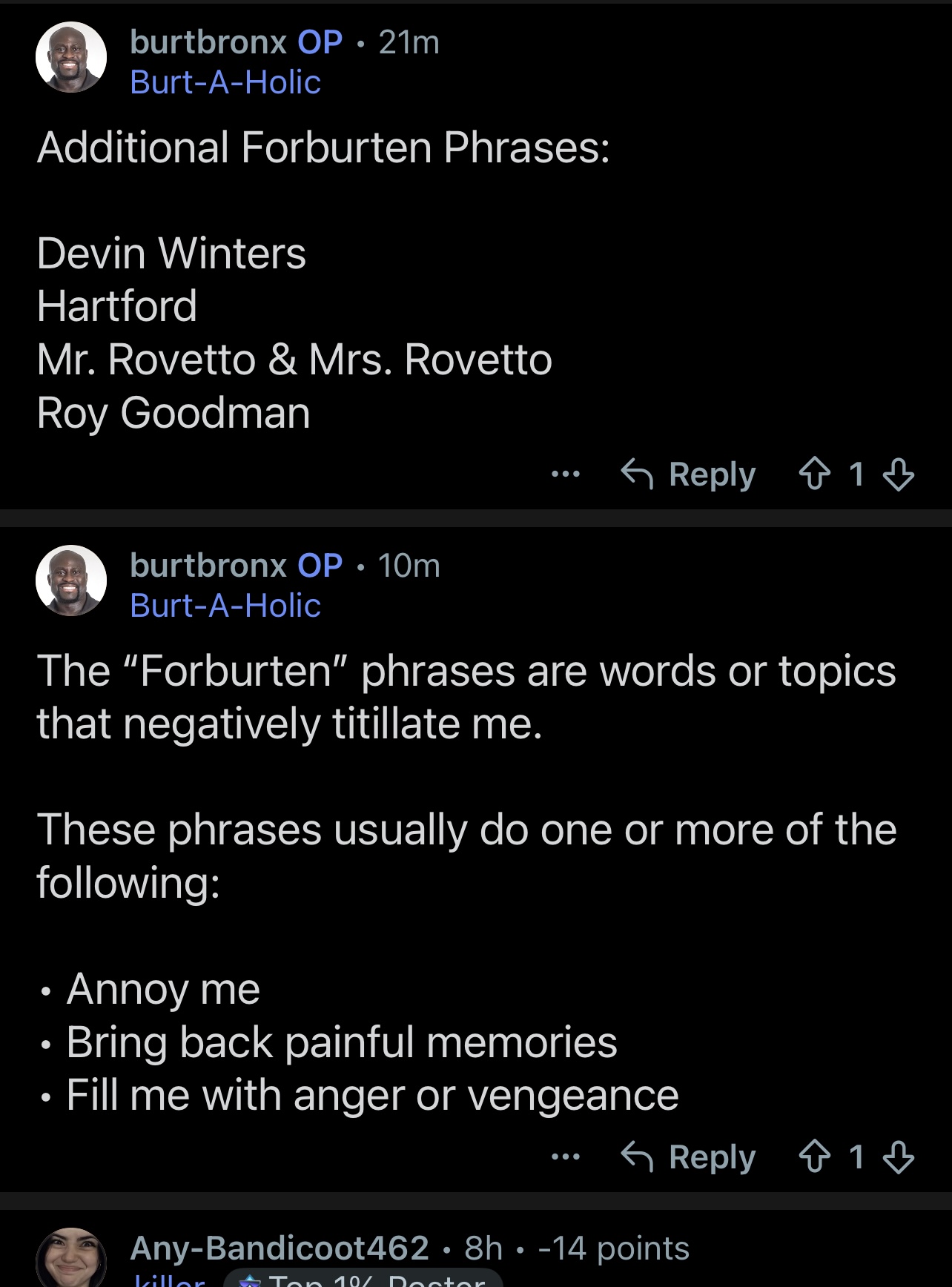The image size is (952, 1287).
Task: Open burtbronx profile from the 21m comment
Action: 208,42
